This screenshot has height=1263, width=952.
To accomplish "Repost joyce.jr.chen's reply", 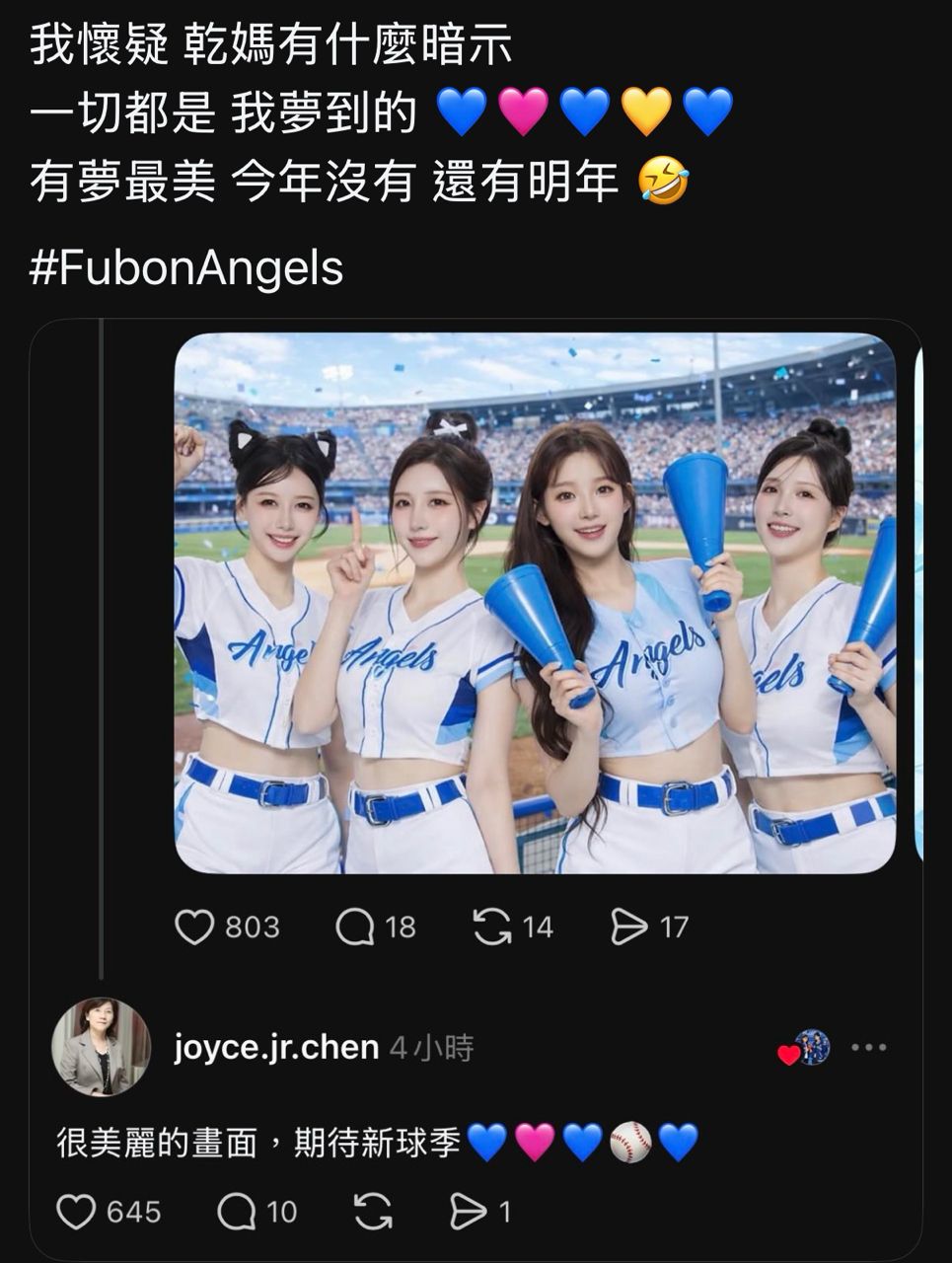I will [373, 1212].
